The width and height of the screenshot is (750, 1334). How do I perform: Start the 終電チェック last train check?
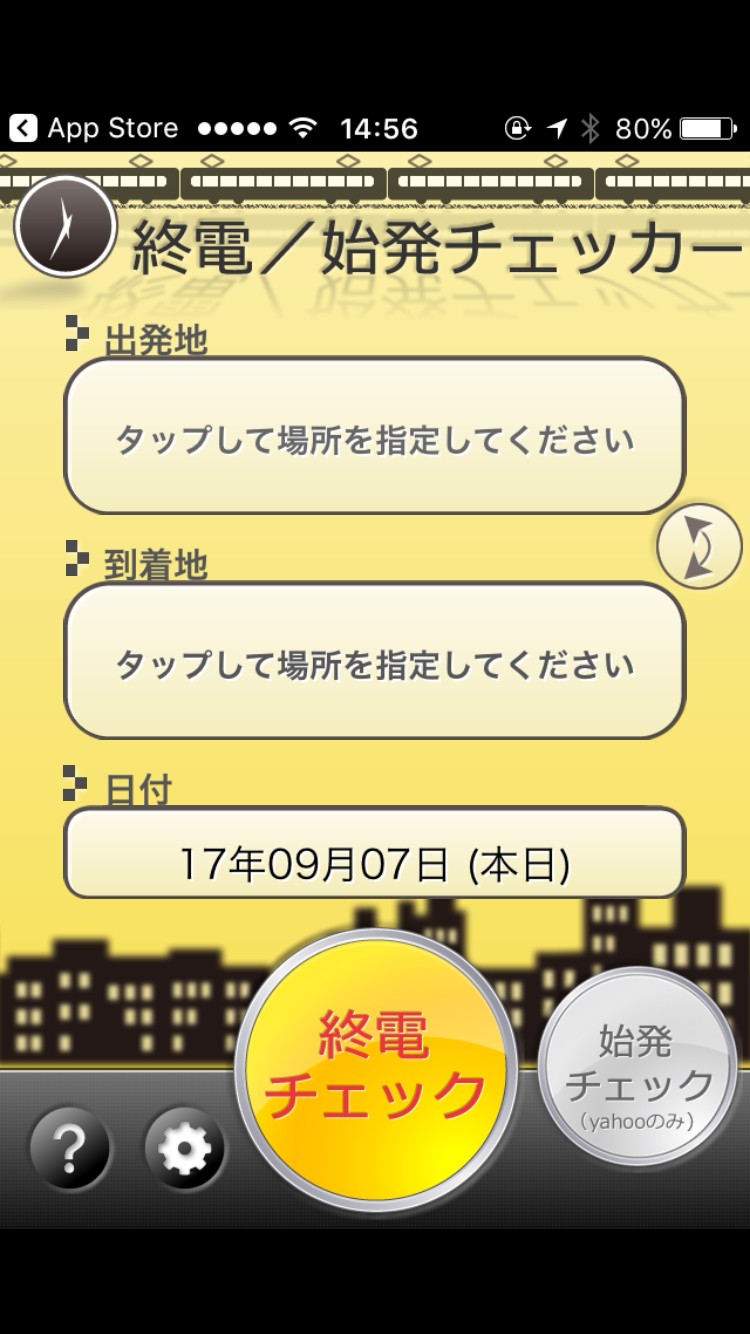[376, 1070]
